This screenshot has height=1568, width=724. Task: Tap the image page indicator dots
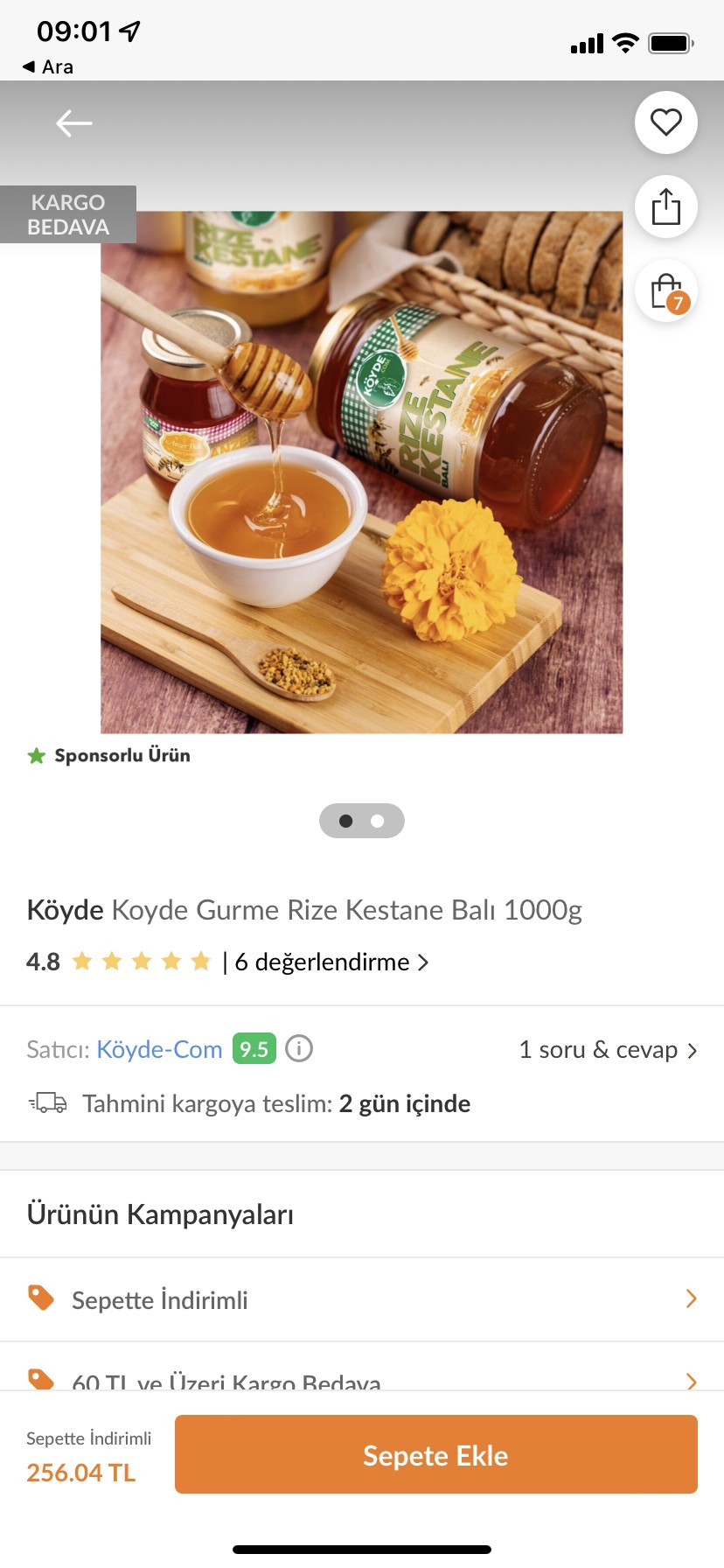pos(362,821)
